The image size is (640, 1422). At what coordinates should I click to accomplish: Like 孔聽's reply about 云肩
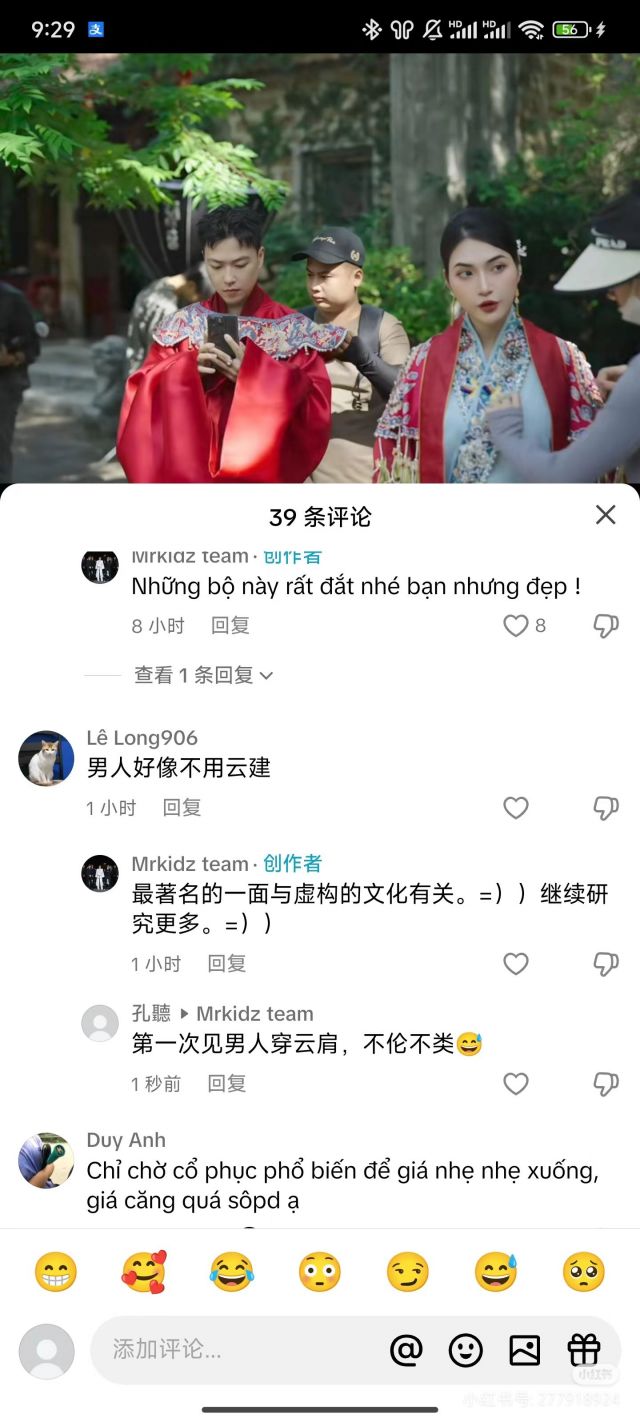coord(516,1084)
